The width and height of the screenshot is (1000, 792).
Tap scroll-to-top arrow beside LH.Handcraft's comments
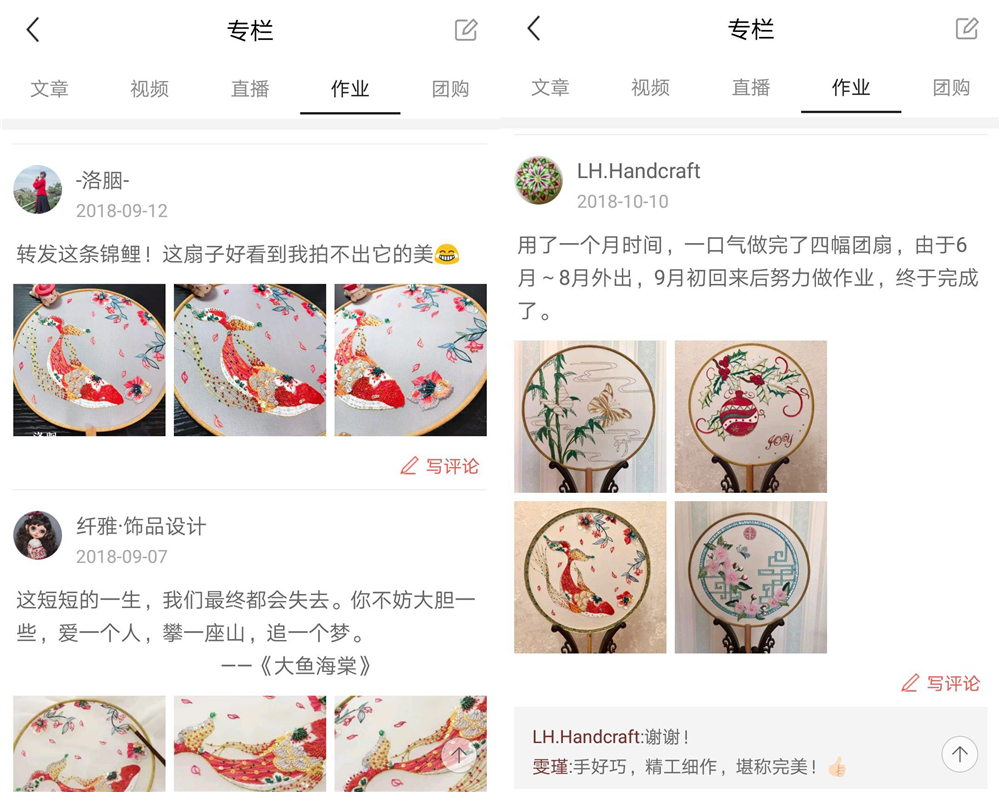pos(959,754)
